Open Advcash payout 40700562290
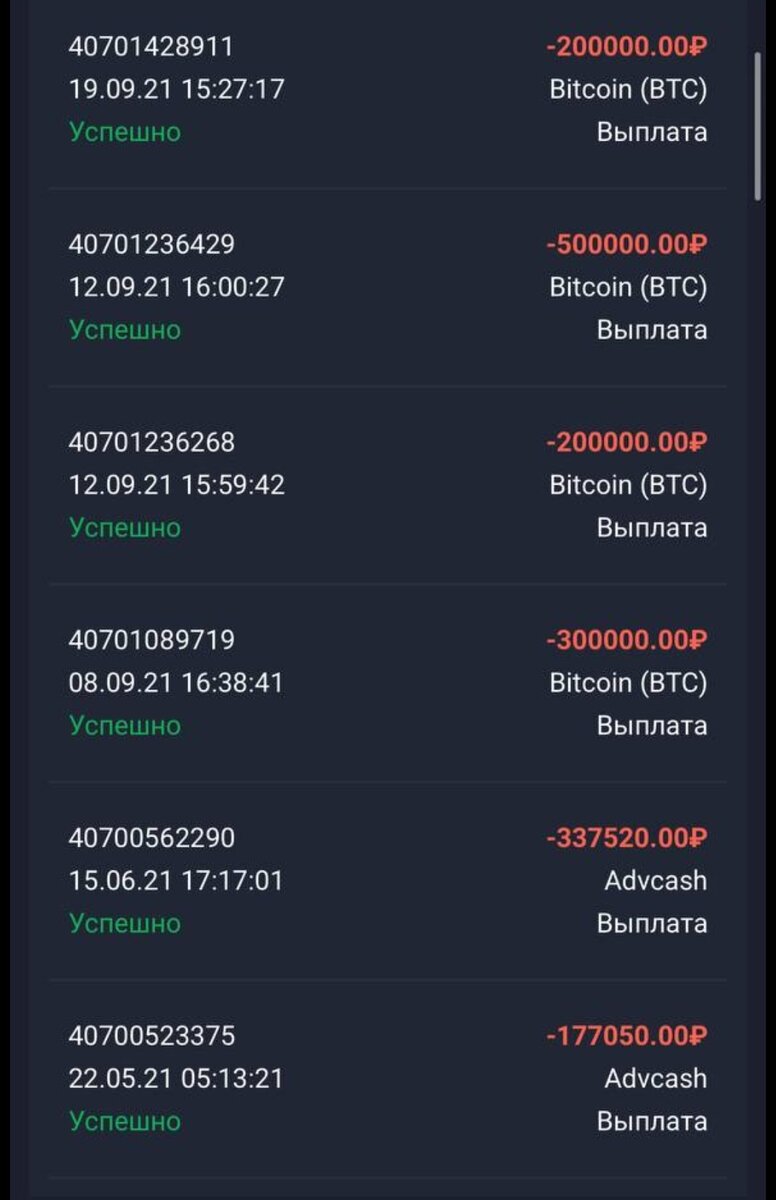The width and height of the screenshot is (776, 1200). coord(387,881)
